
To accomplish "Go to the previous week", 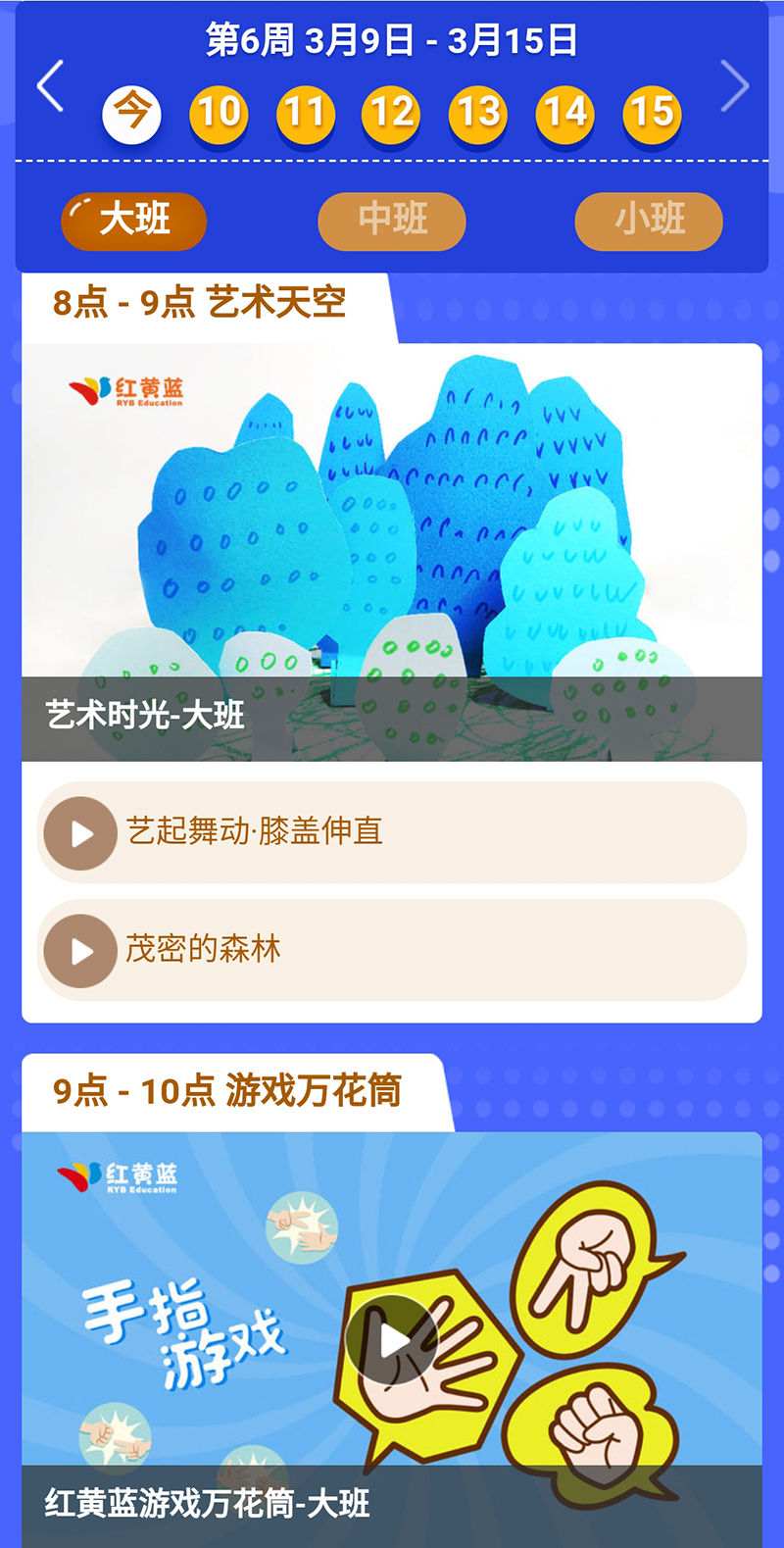I will (51, 86).
